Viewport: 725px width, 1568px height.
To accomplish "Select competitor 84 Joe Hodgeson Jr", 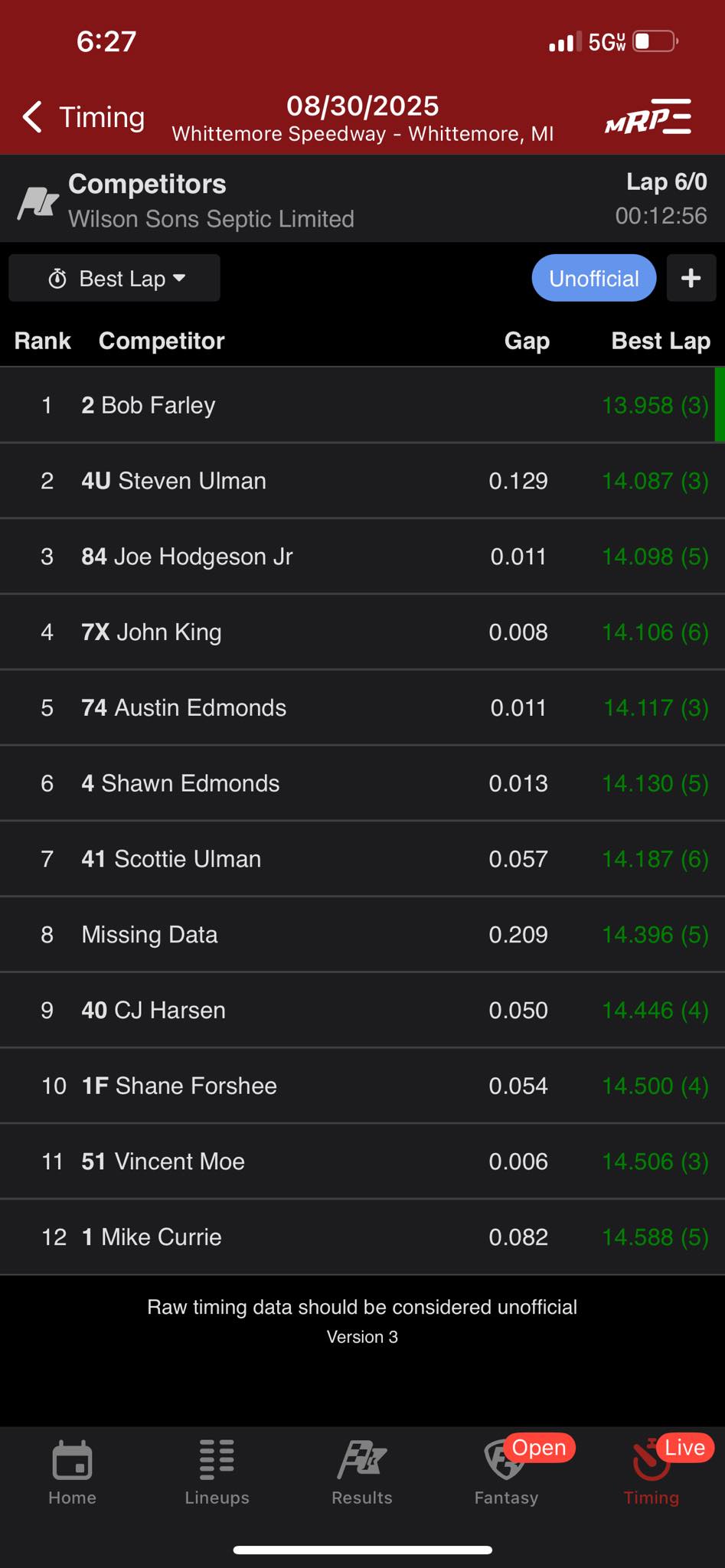I will 362,557.
